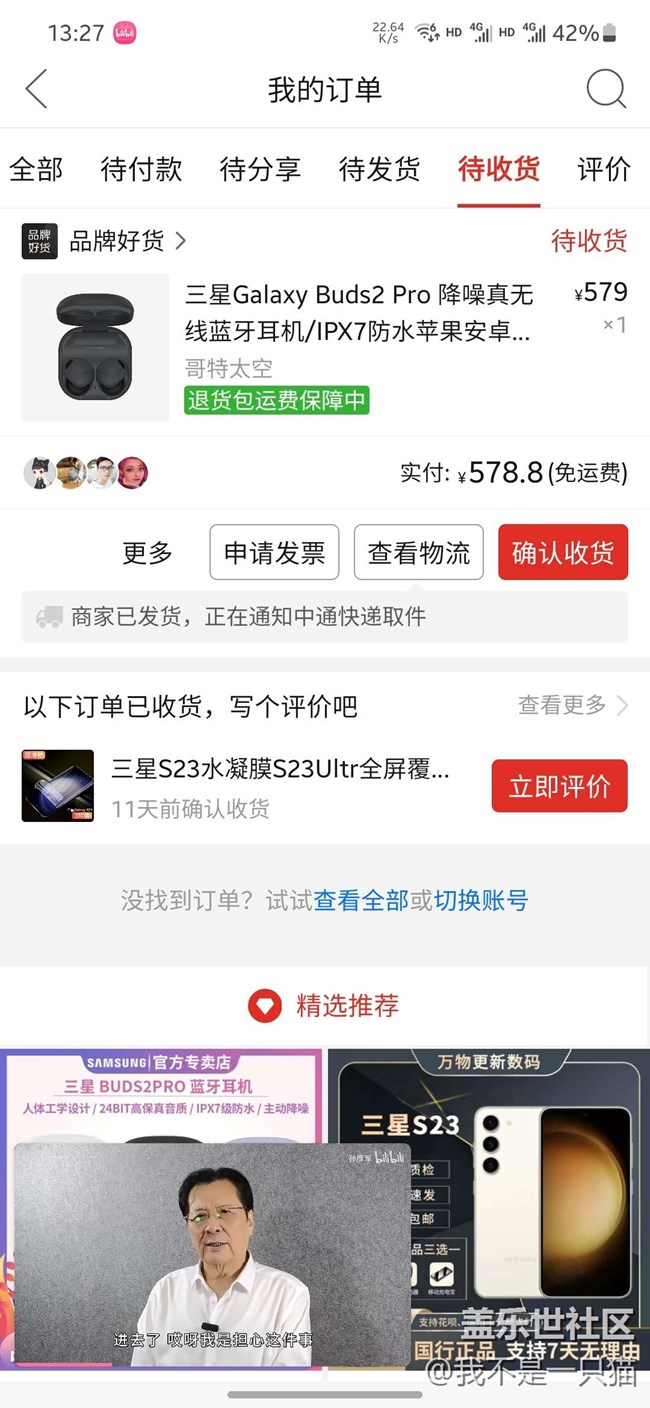Image resolution: width=650 pixels, height=1408 pixels.
Task: Tap 更多 for more order options
Action: point(147,553)
